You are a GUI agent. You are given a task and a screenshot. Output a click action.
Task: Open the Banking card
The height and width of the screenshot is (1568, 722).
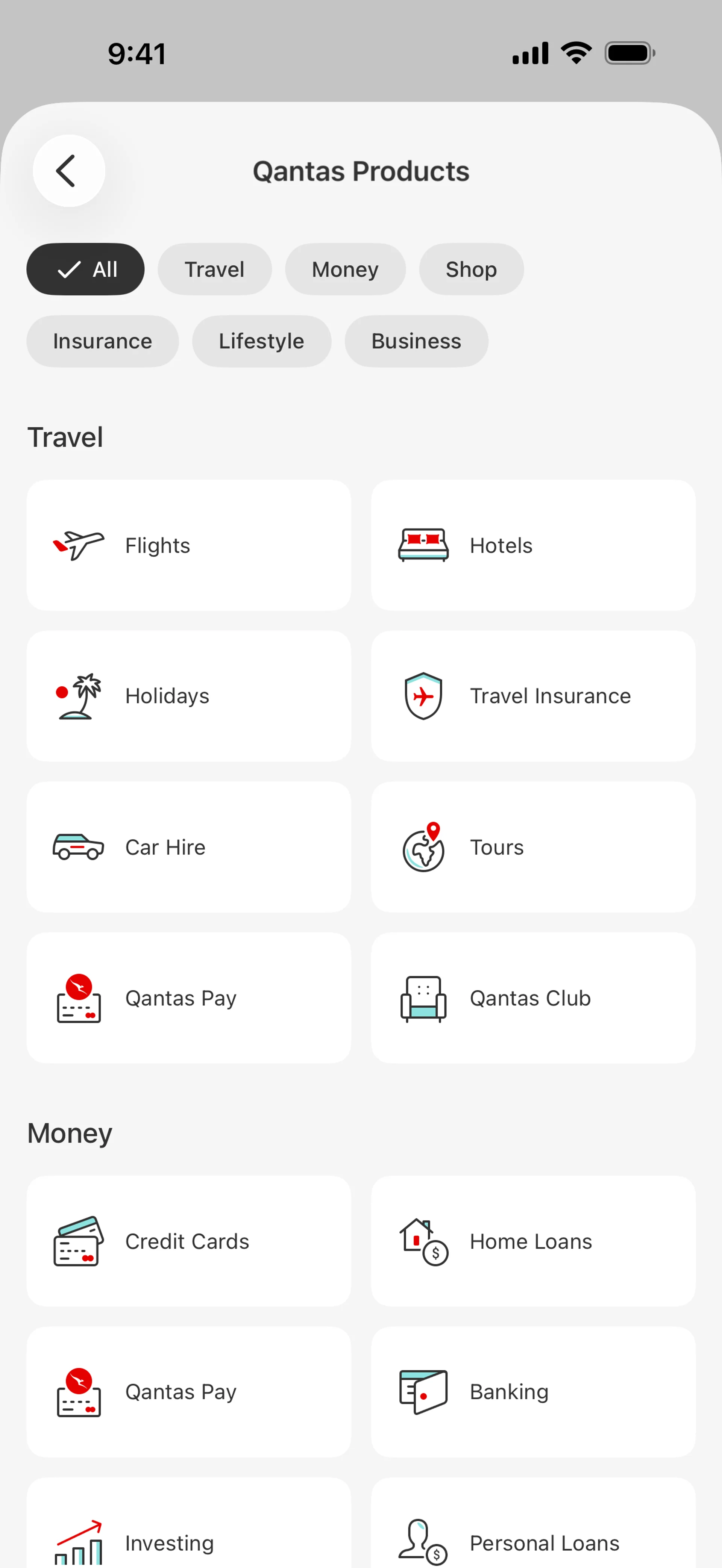533,1391
